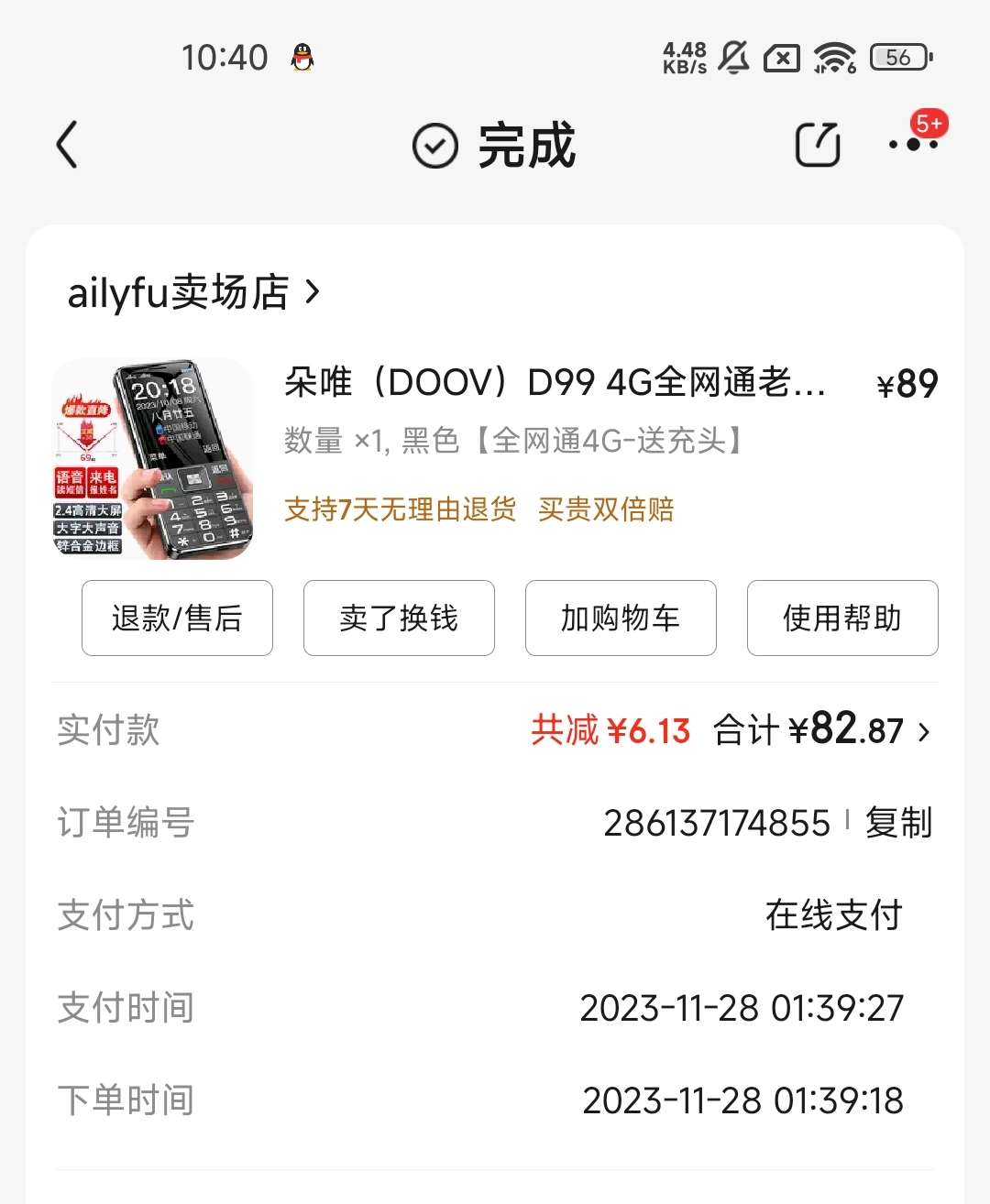990x1204 pixels.
Task: Select 卖了换钱 to trade in
Action: 399,618
